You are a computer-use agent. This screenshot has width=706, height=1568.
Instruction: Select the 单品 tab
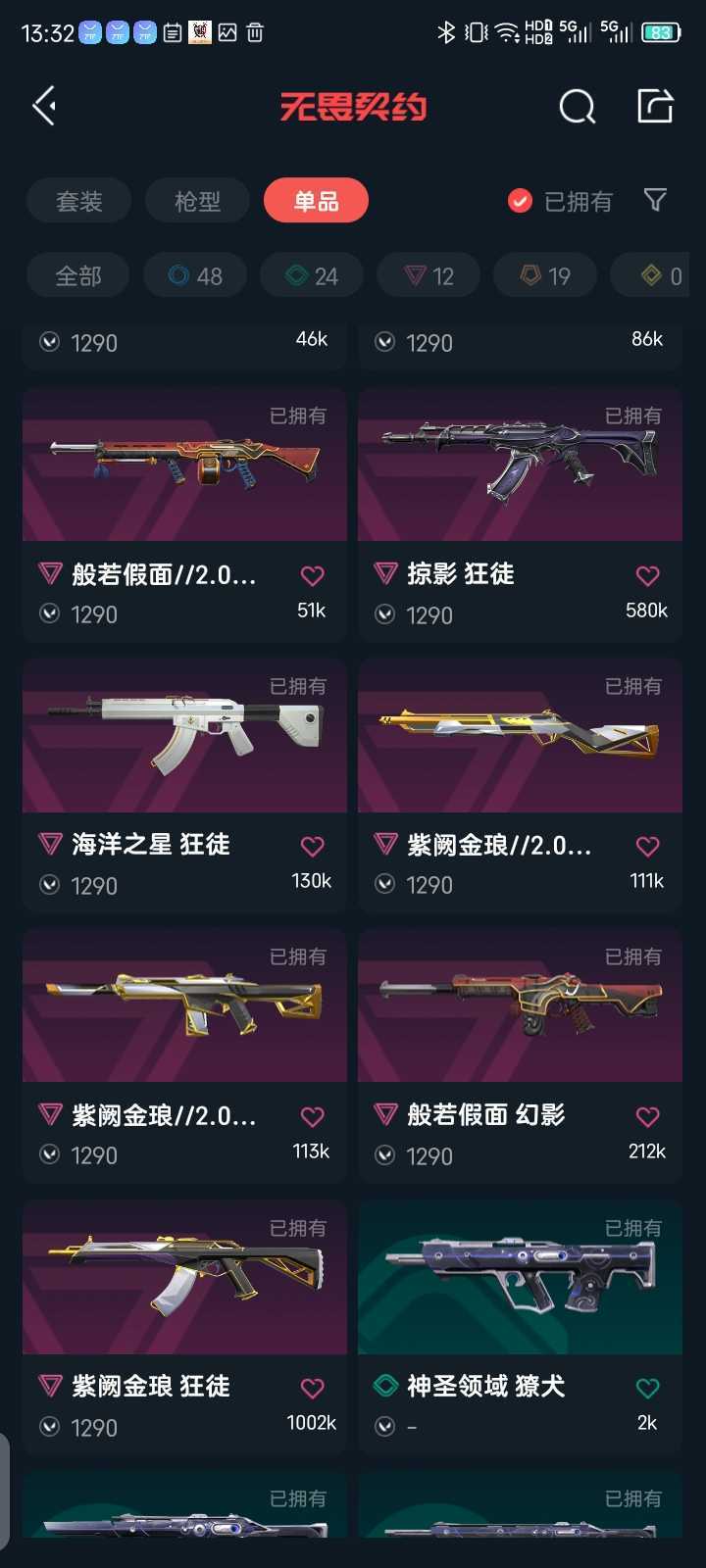pyautogui.click(x=316, y=201)
